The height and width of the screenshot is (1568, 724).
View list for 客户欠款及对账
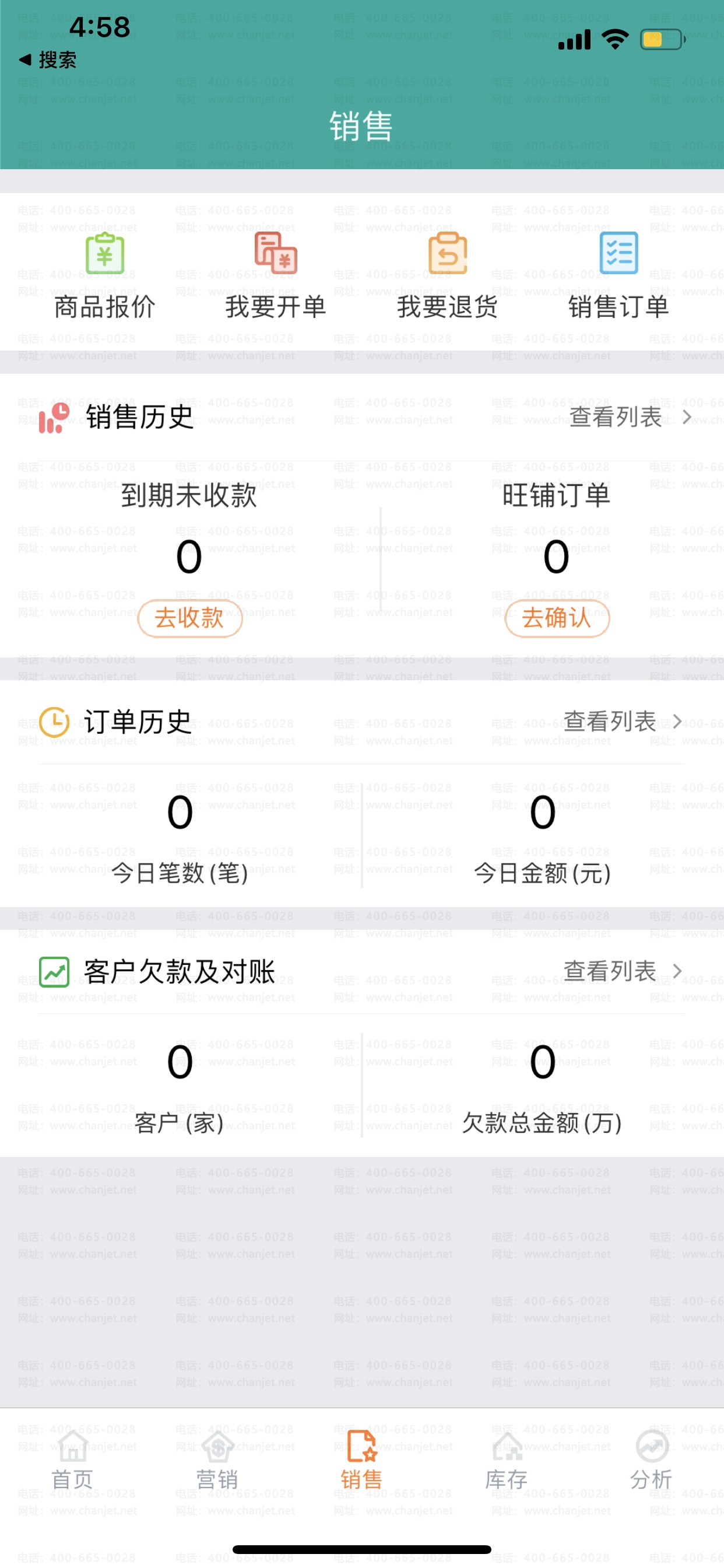pos(622,971)
